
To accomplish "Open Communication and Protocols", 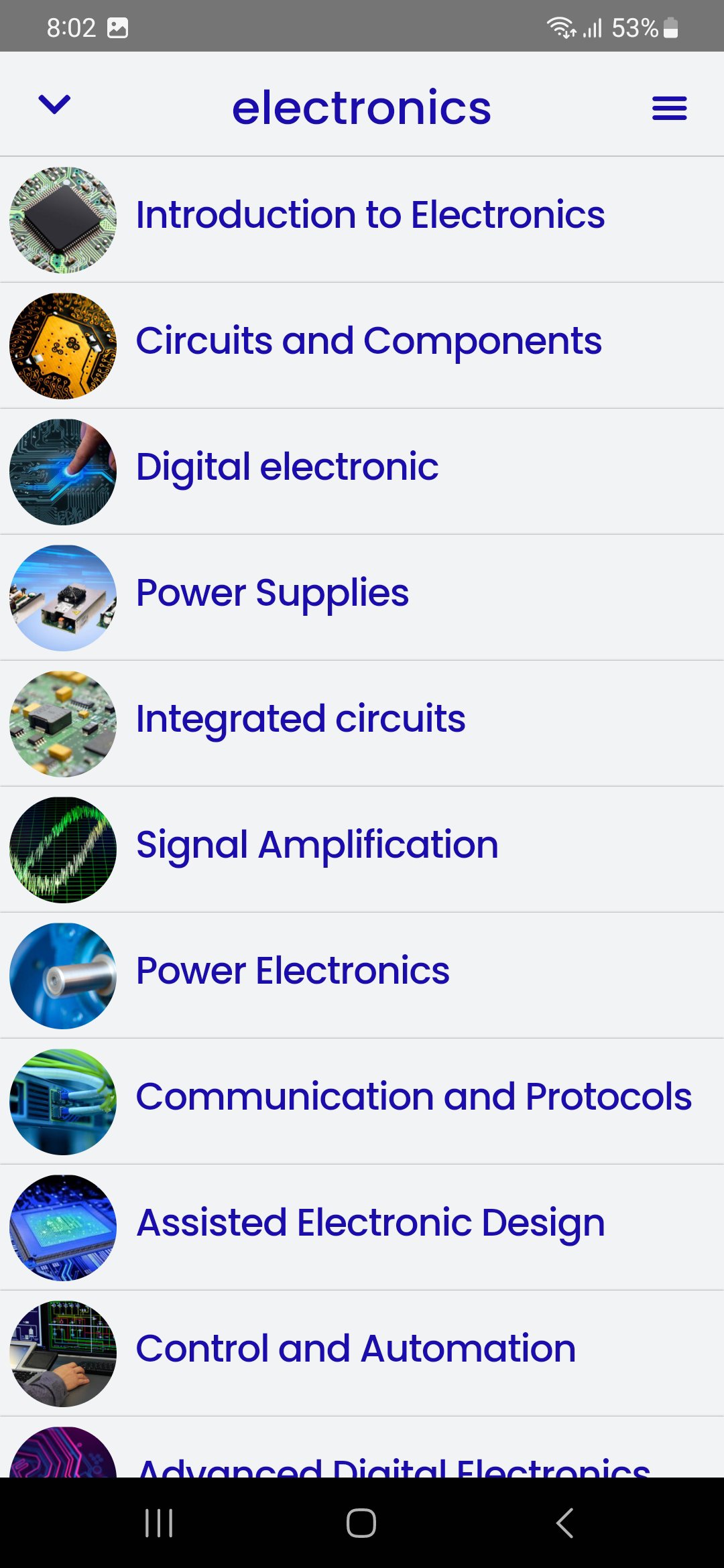I will coord(414,1098).
